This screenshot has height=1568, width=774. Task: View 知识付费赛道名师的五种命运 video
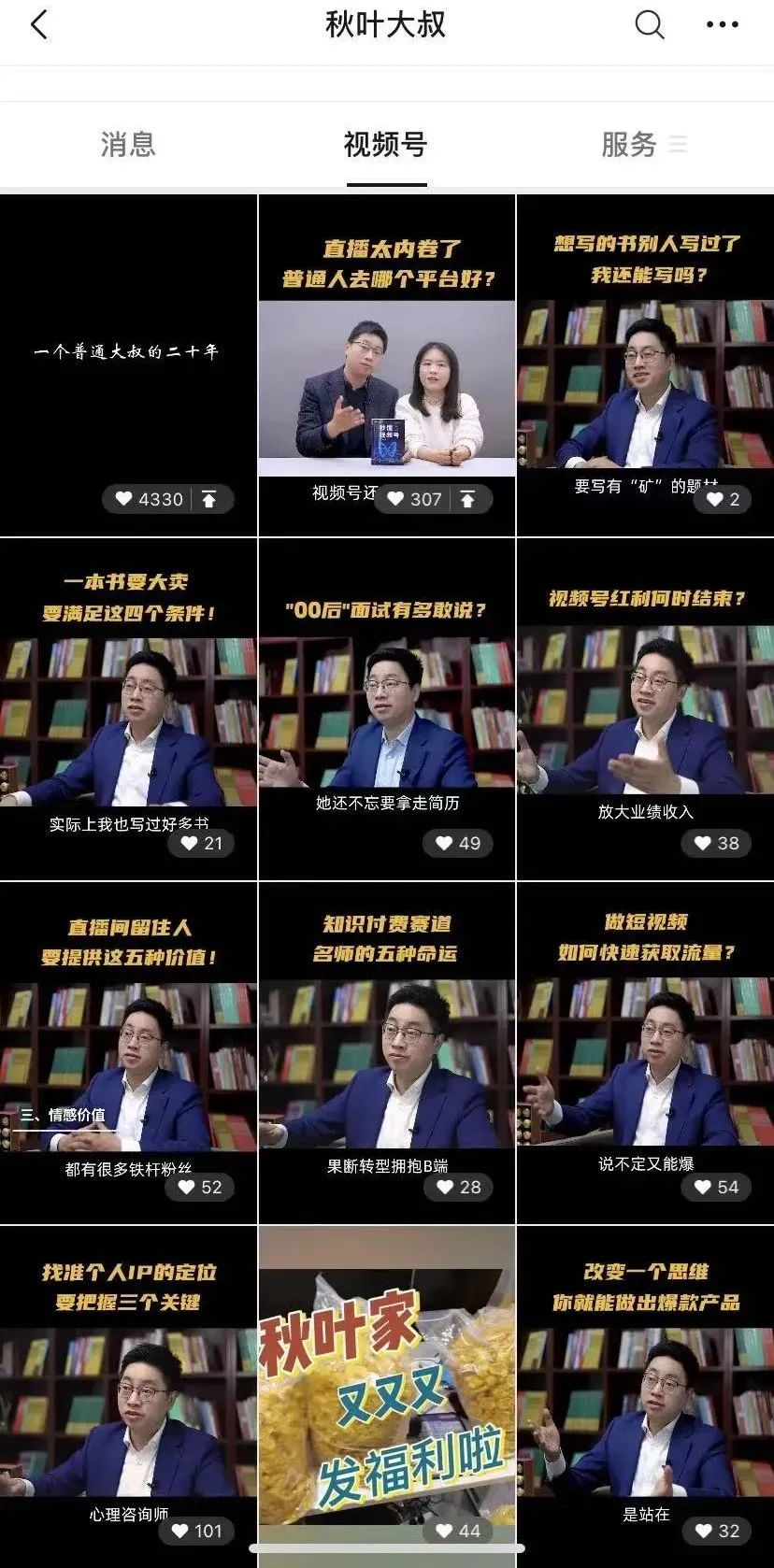click(x=386, y=1052)
